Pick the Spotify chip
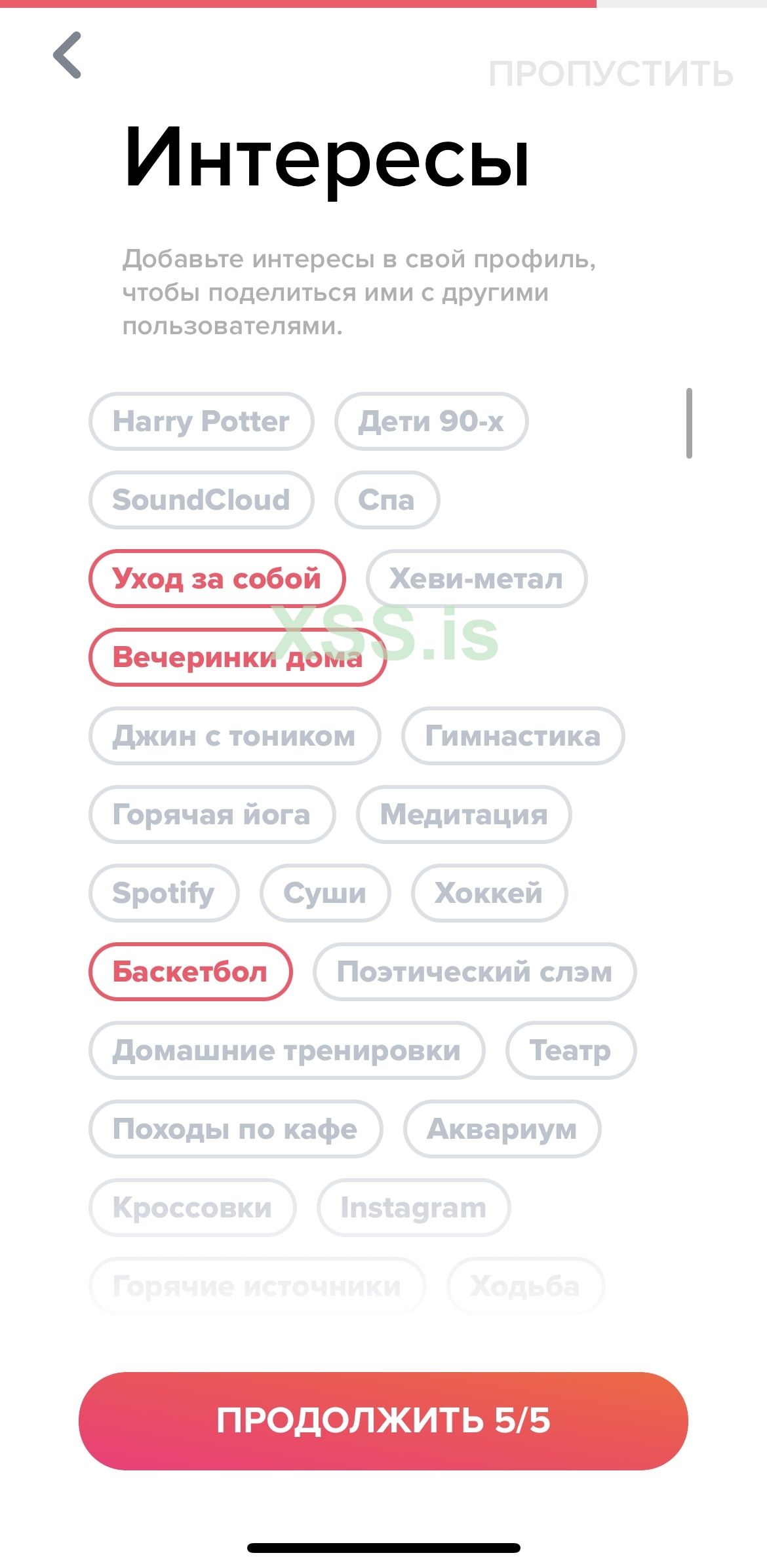Viewport: 767px width, 1568px height. 163,893
